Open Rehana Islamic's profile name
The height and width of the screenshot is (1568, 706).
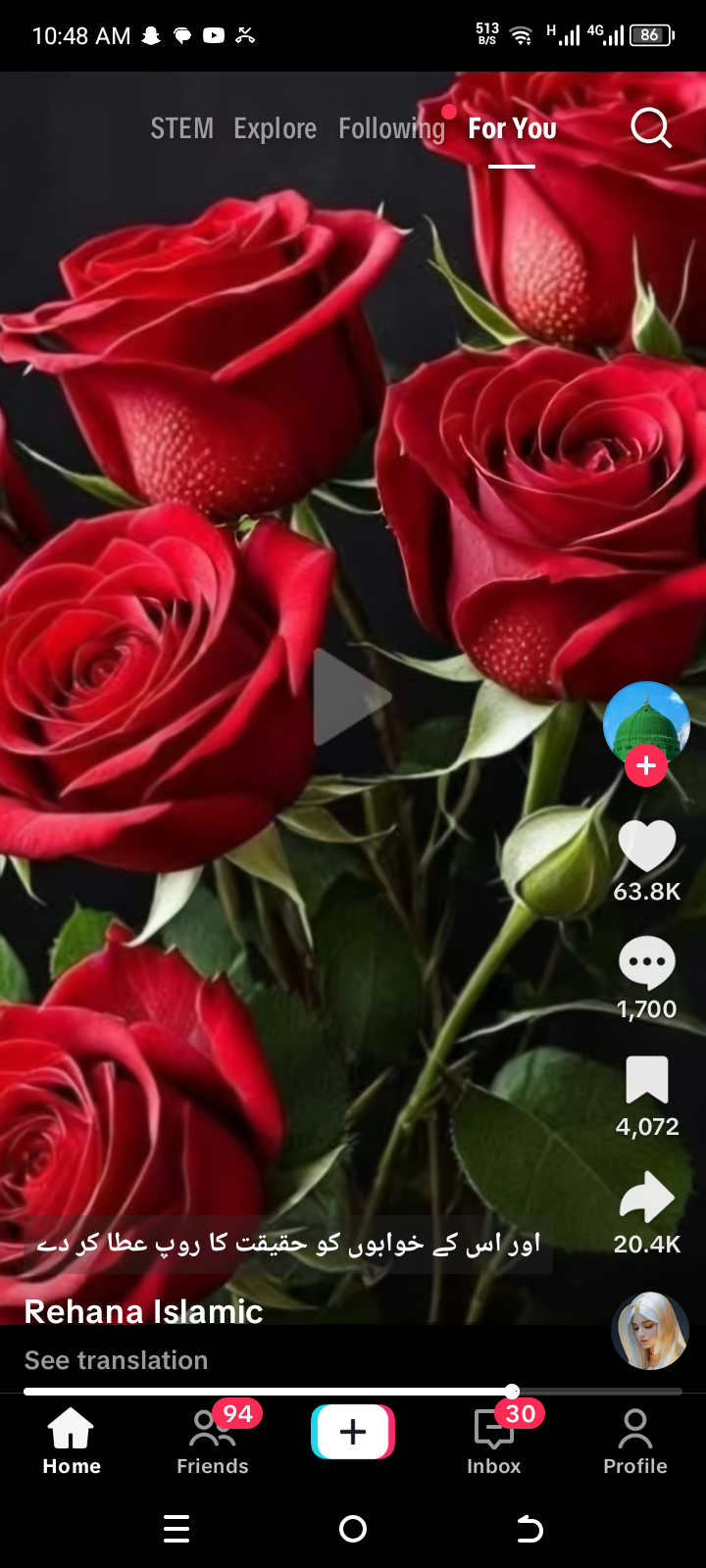[143, 1311]
